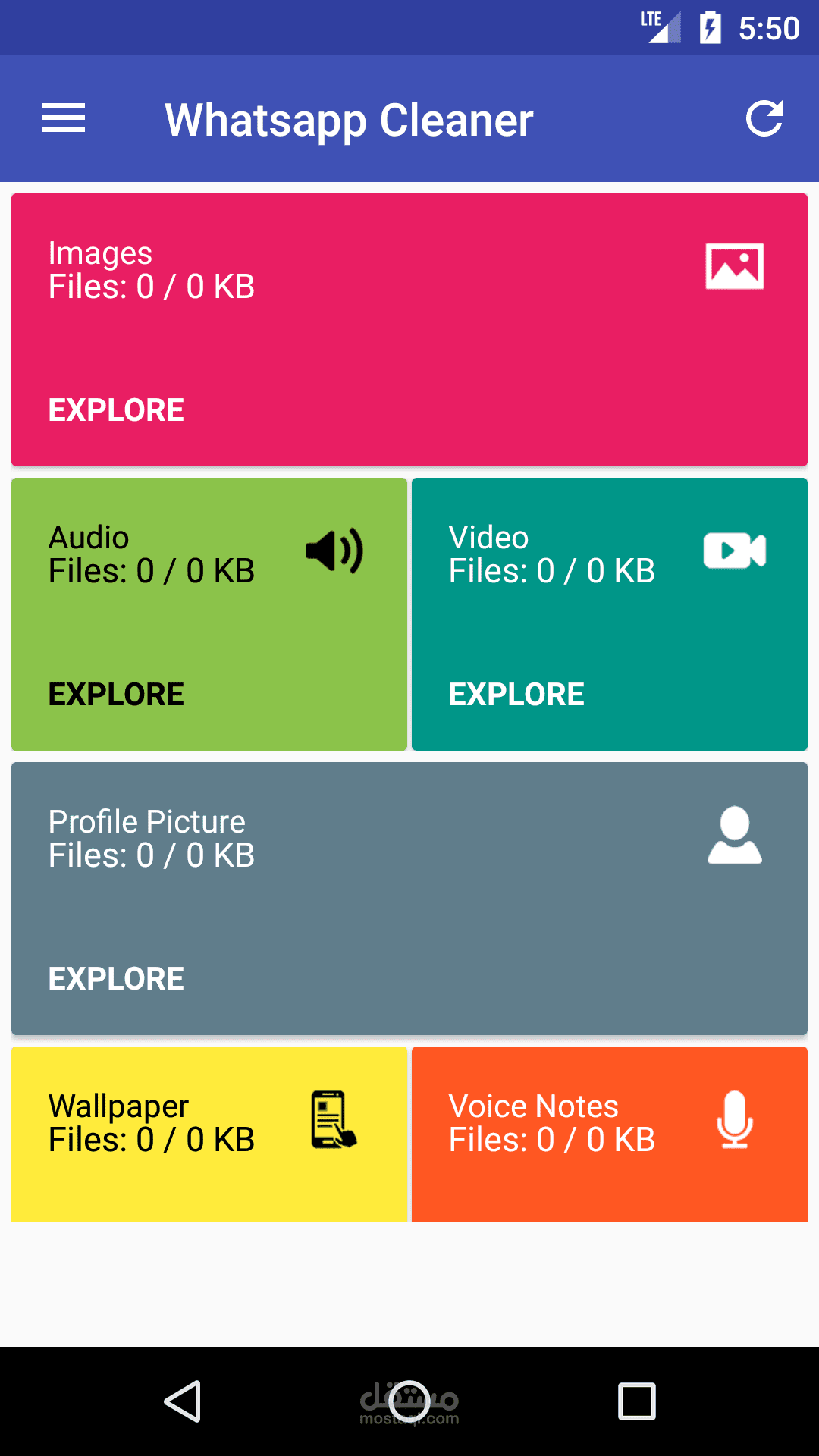819x1456 pixels.
Task: Explore the Profile Picture files
Action: point(116,979)
